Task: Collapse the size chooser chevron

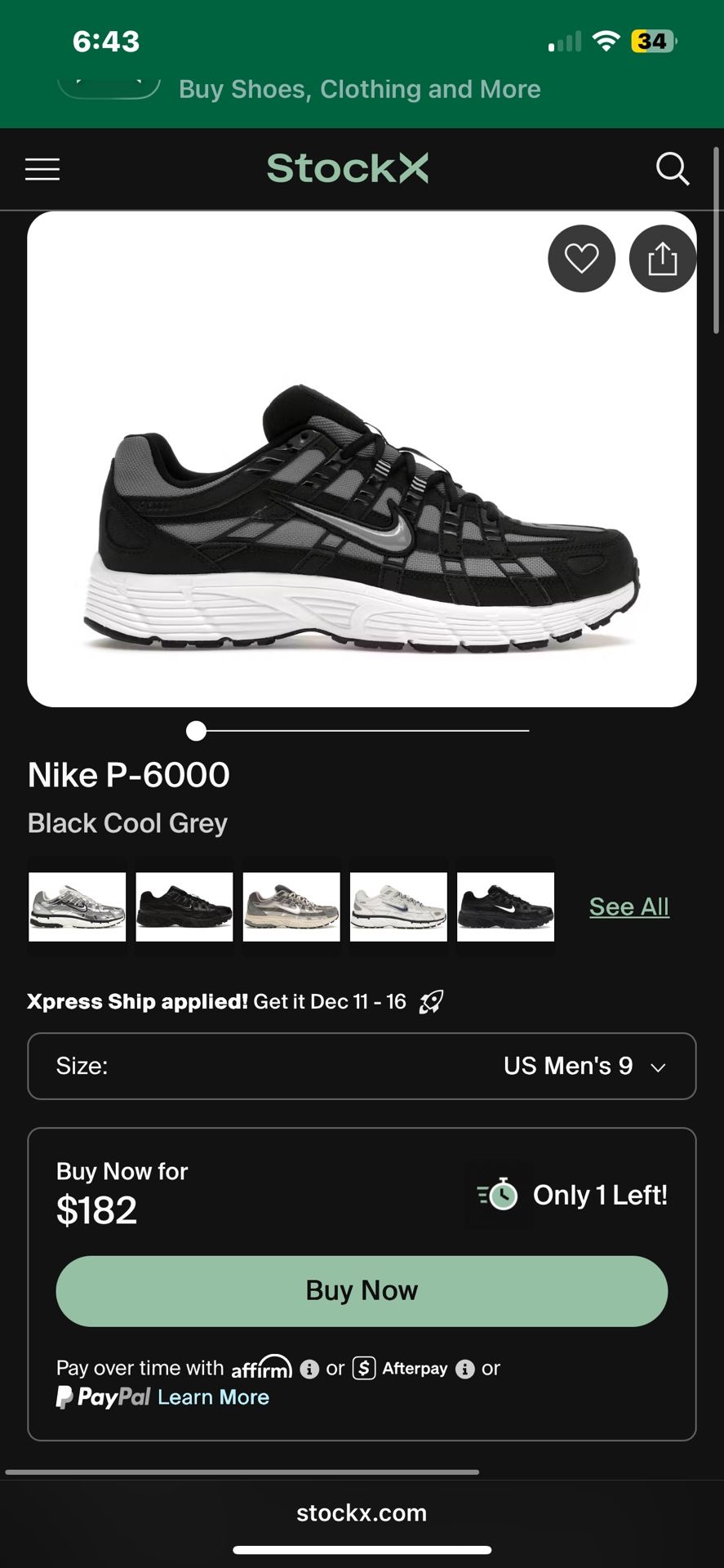Action: (658, 1067)
